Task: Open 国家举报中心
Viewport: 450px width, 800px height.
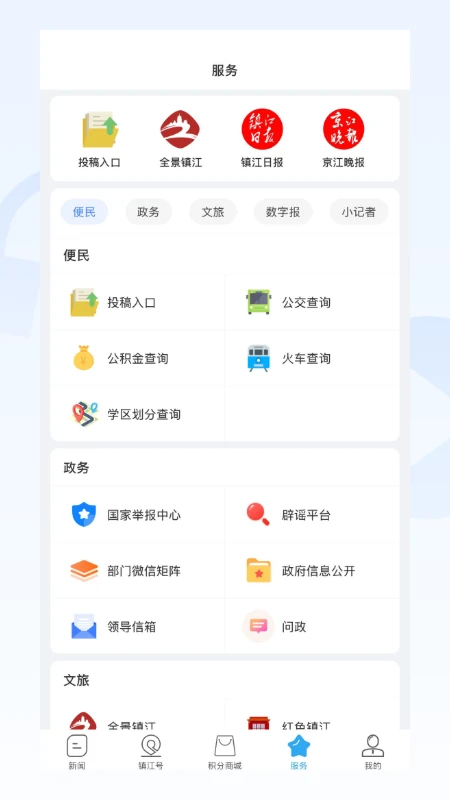Action: pyautogui.click(x=138, y=515)
